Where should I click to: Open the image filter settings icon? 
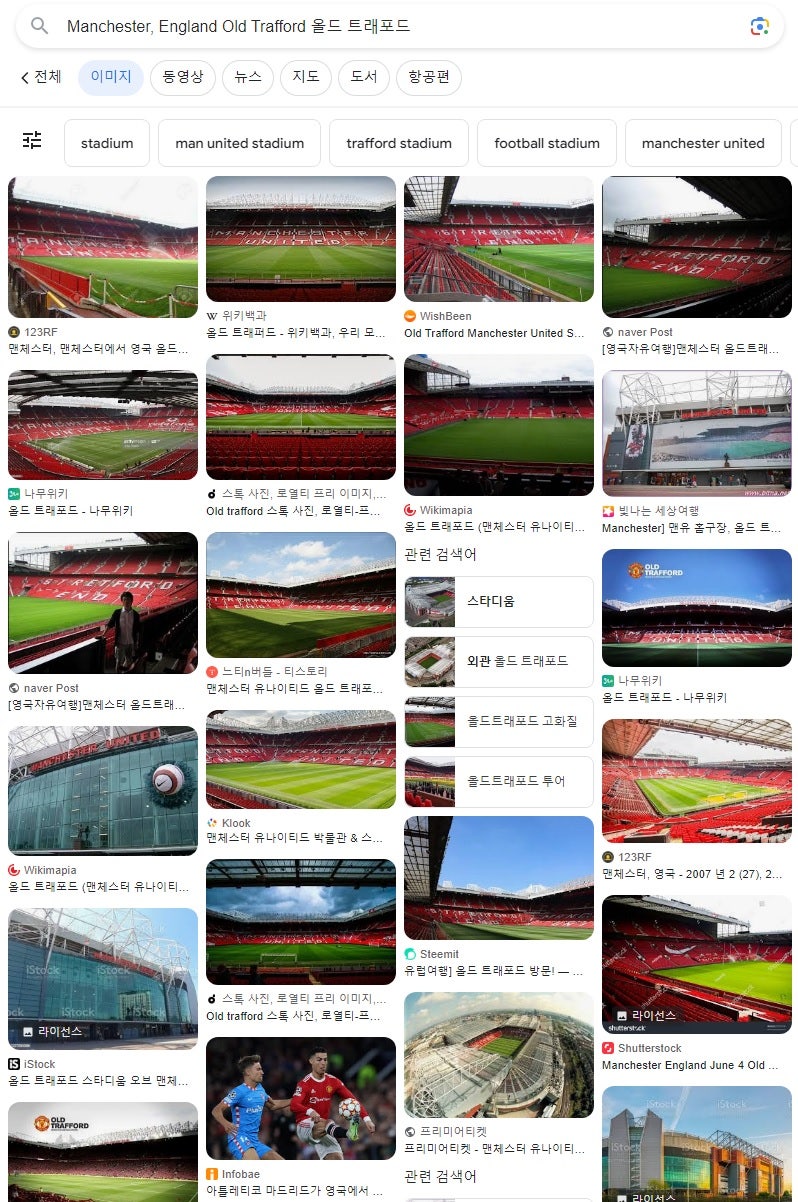tap(32, 141)
